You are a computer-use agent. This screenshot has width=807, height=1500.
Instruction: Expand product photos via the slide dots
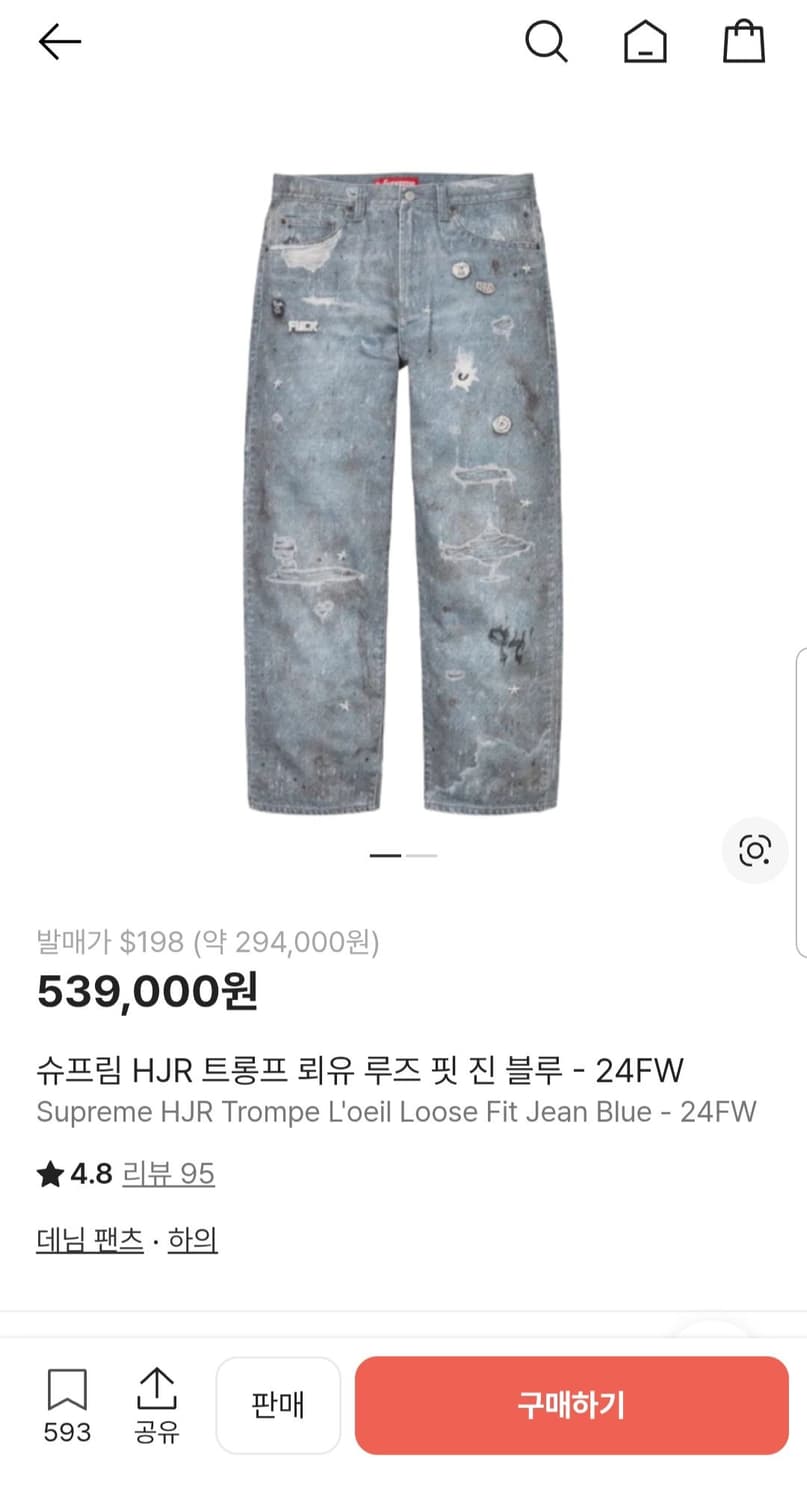[x=403, y=855]
